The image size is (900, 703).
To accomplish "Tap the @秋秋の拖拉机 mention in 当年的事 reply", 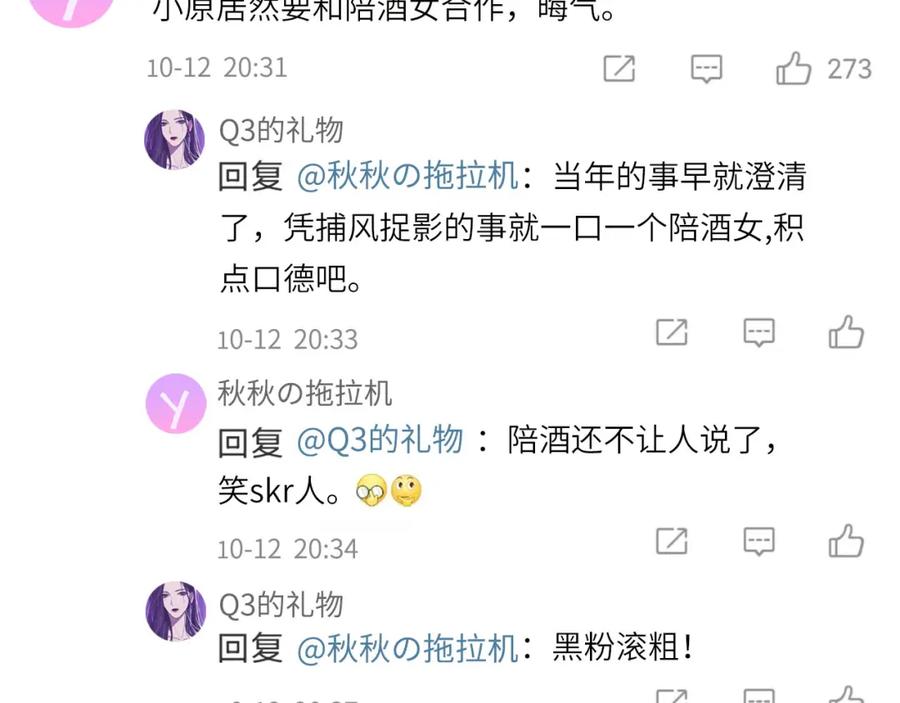I will pos(408,176).
